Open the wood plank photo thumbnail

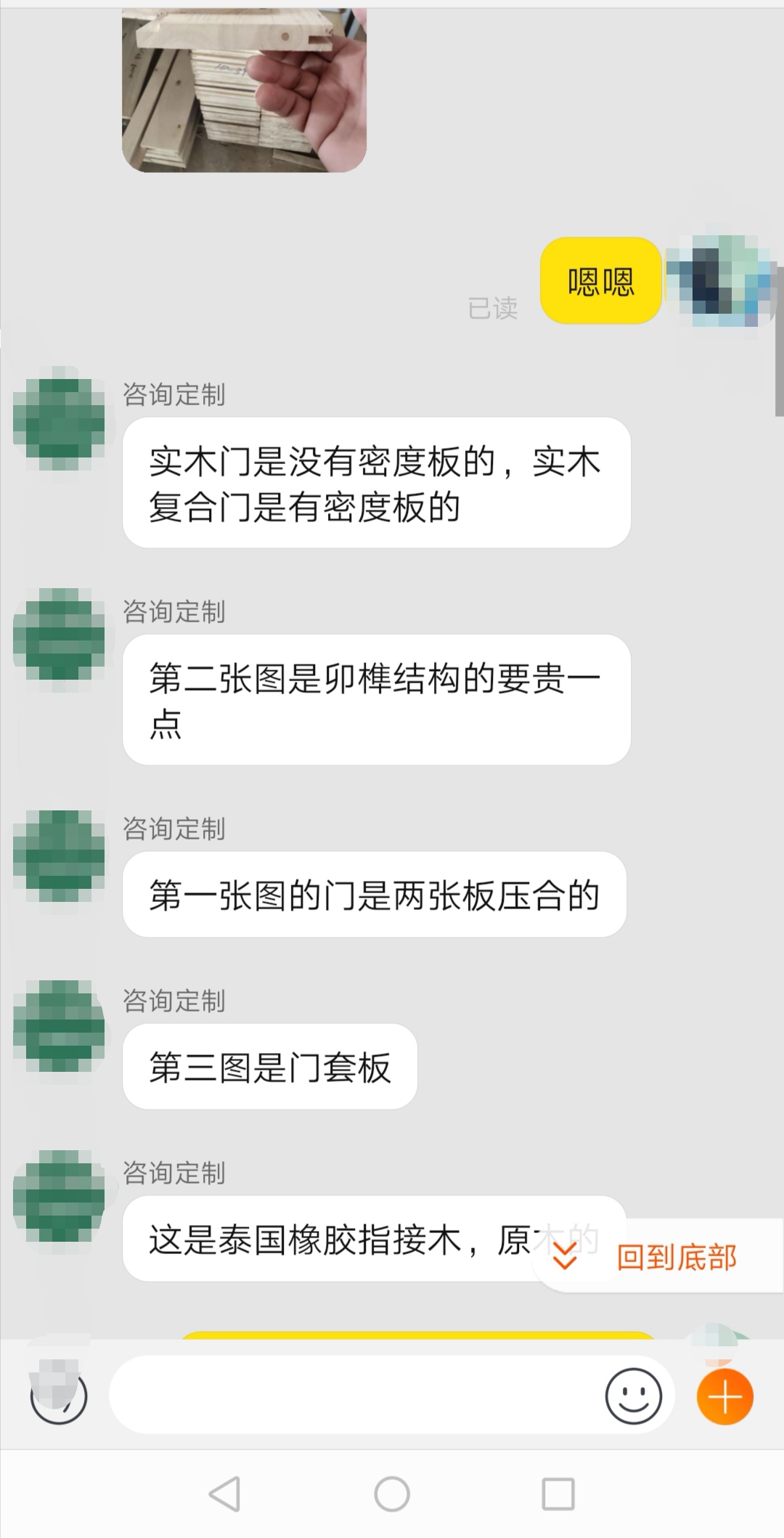coord(245,87)
